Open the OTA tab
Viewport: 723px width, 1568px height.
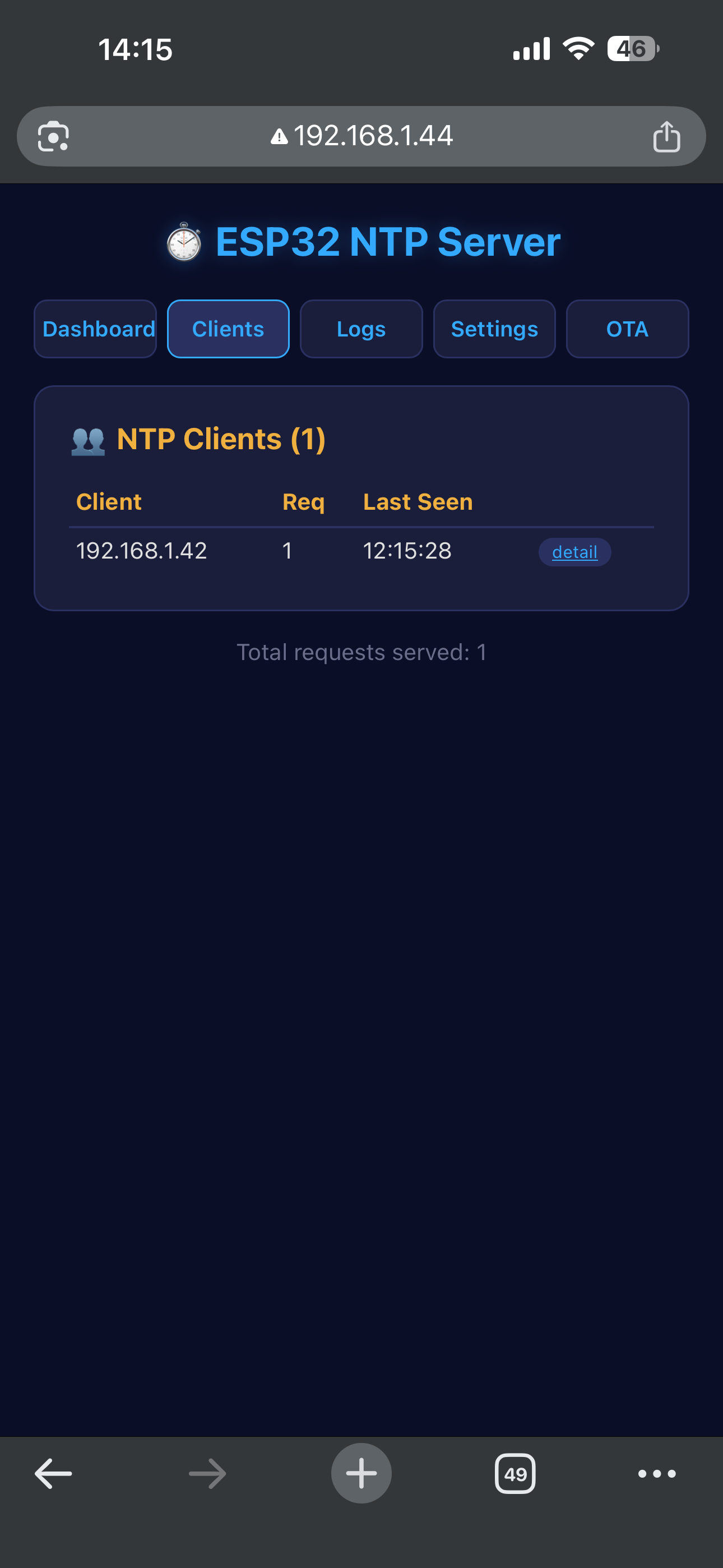click(627, 329)
